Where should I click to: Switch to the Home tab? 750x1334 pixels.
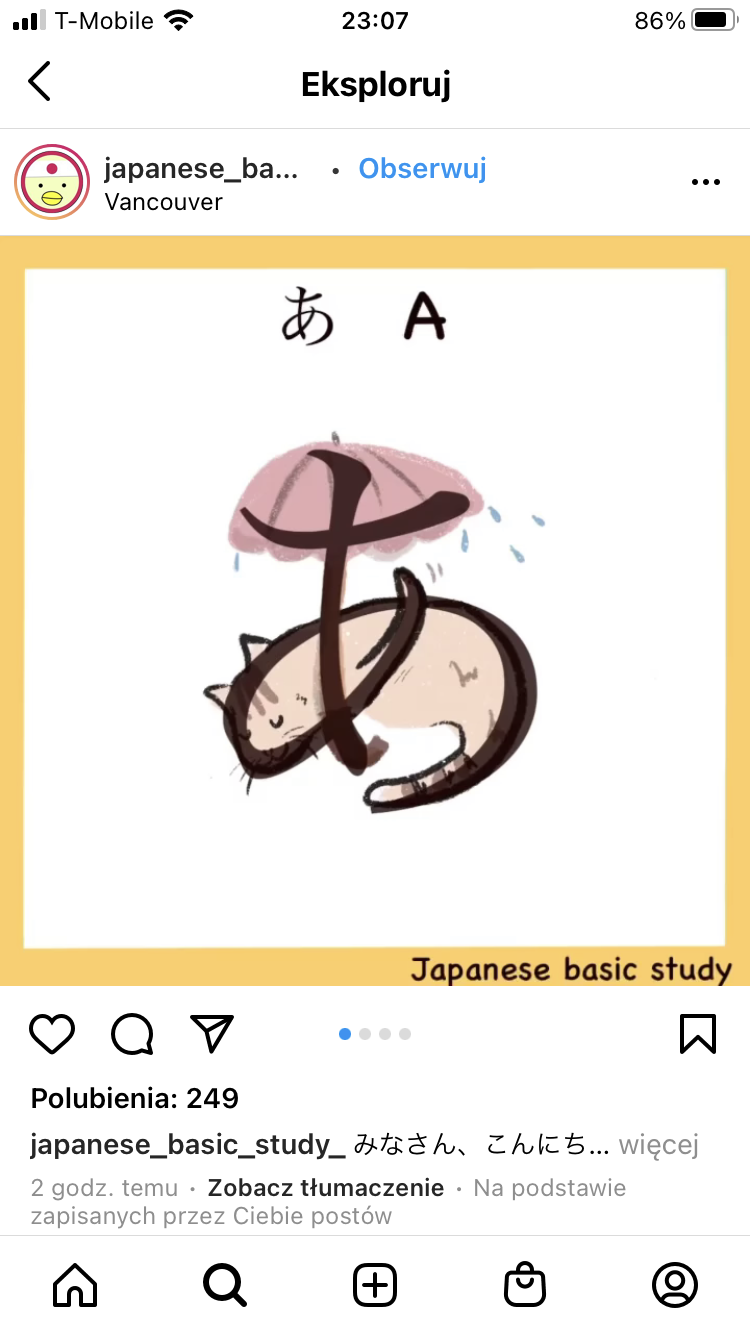(75, 1285)
